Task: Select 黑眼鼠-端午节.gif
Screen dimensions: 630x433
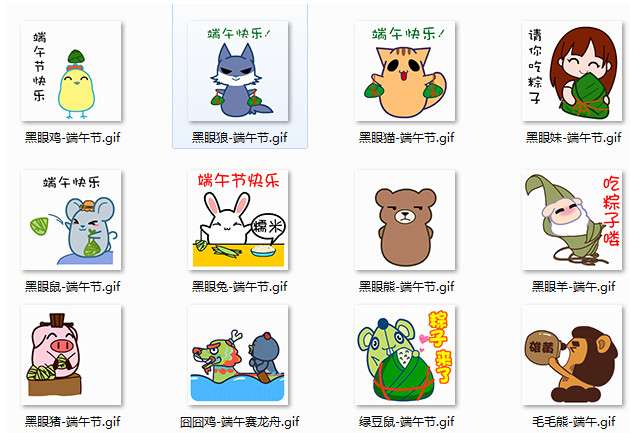Action: click(x=71, y=220)
